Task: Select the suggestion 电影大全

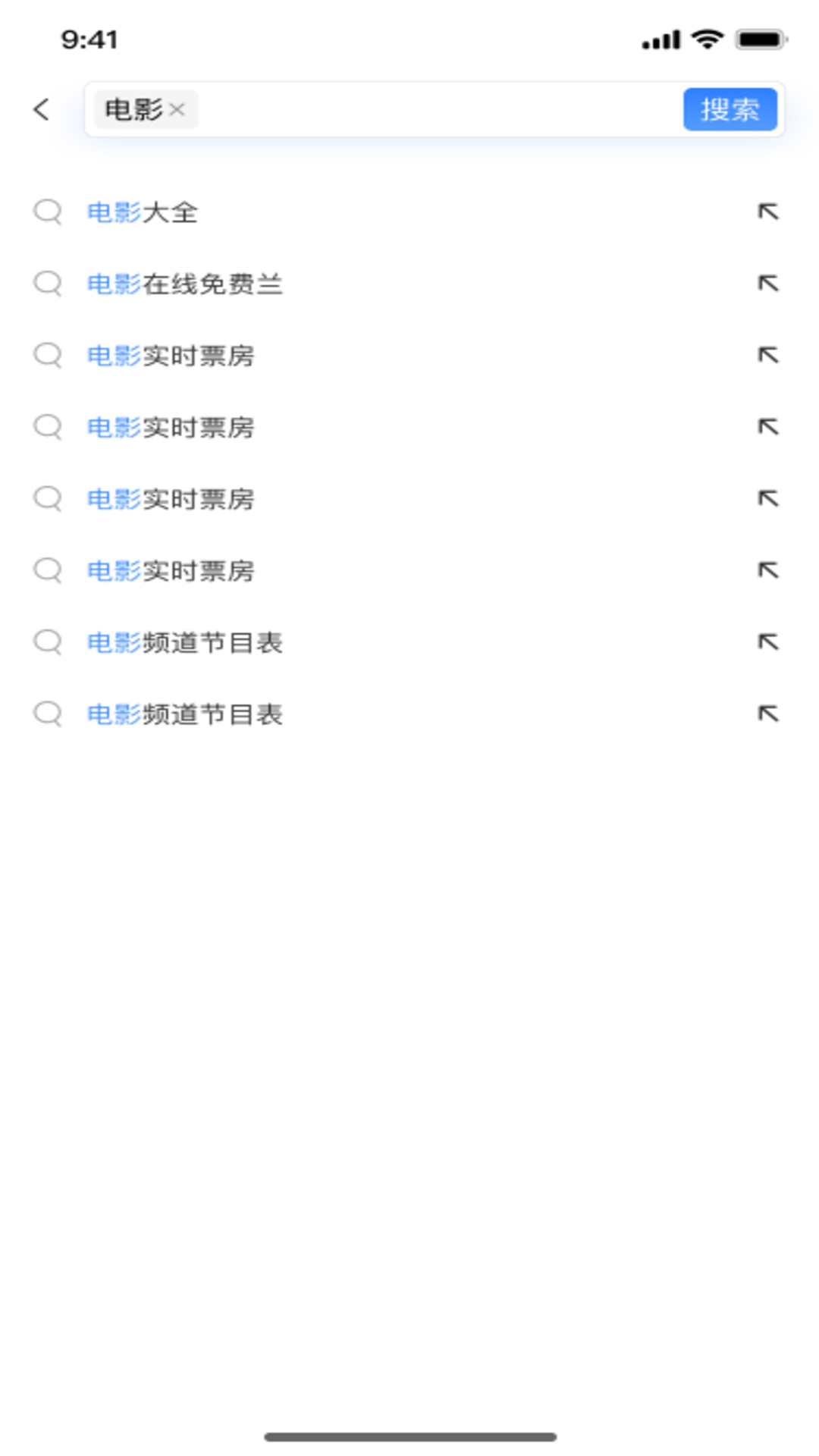Action: coord(144,213)
